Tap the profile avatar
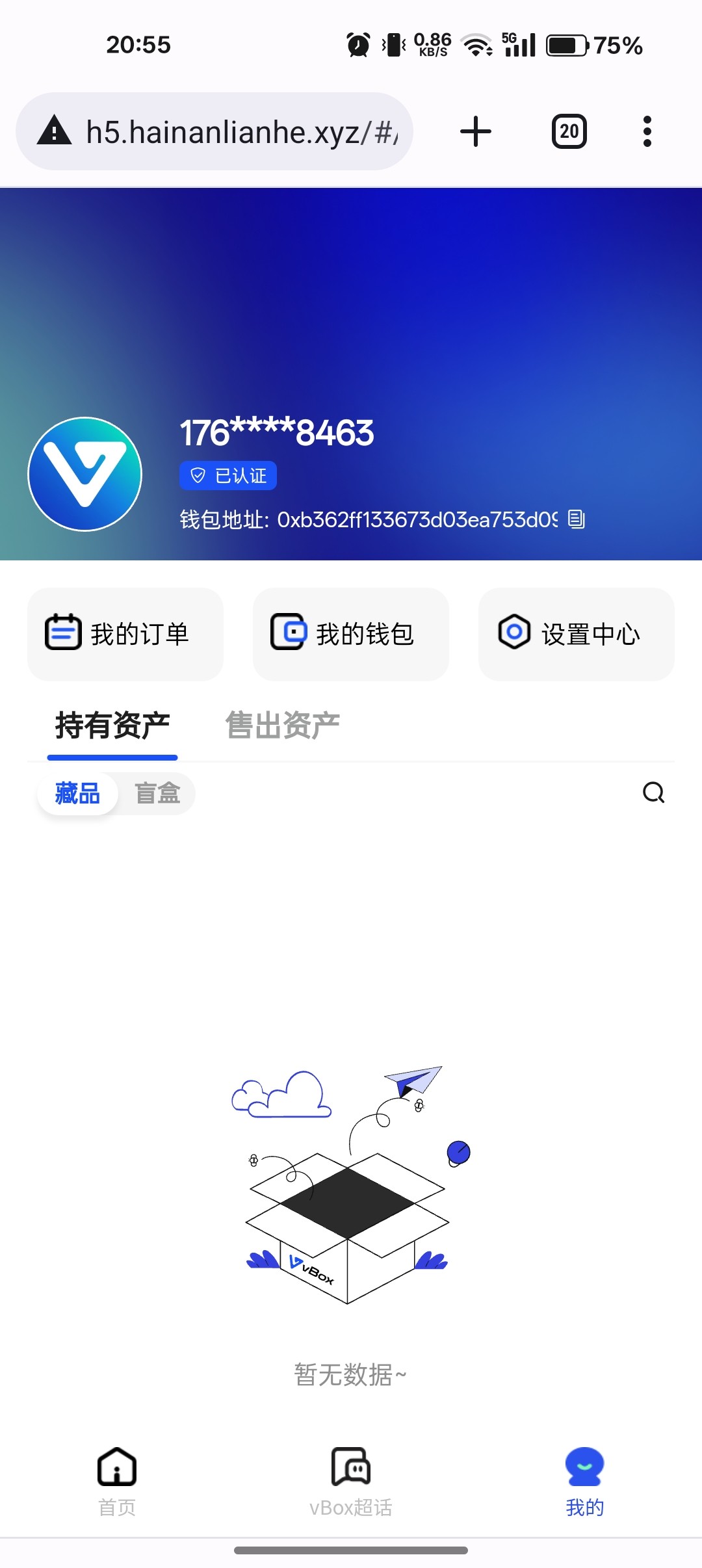This screenshot has height=1568, width=702. point(85,474)
